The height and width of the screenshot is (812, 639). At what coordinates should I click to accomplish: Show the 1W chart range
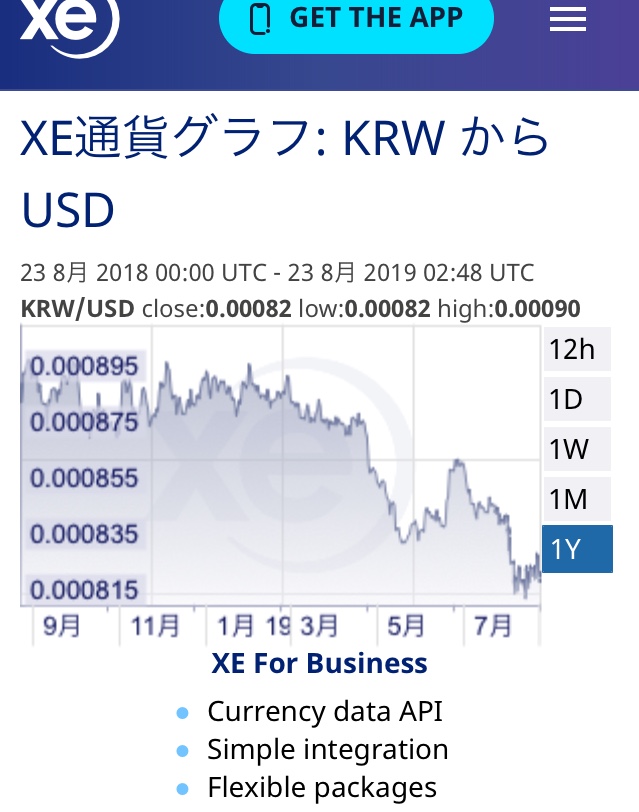coord(576,449)
